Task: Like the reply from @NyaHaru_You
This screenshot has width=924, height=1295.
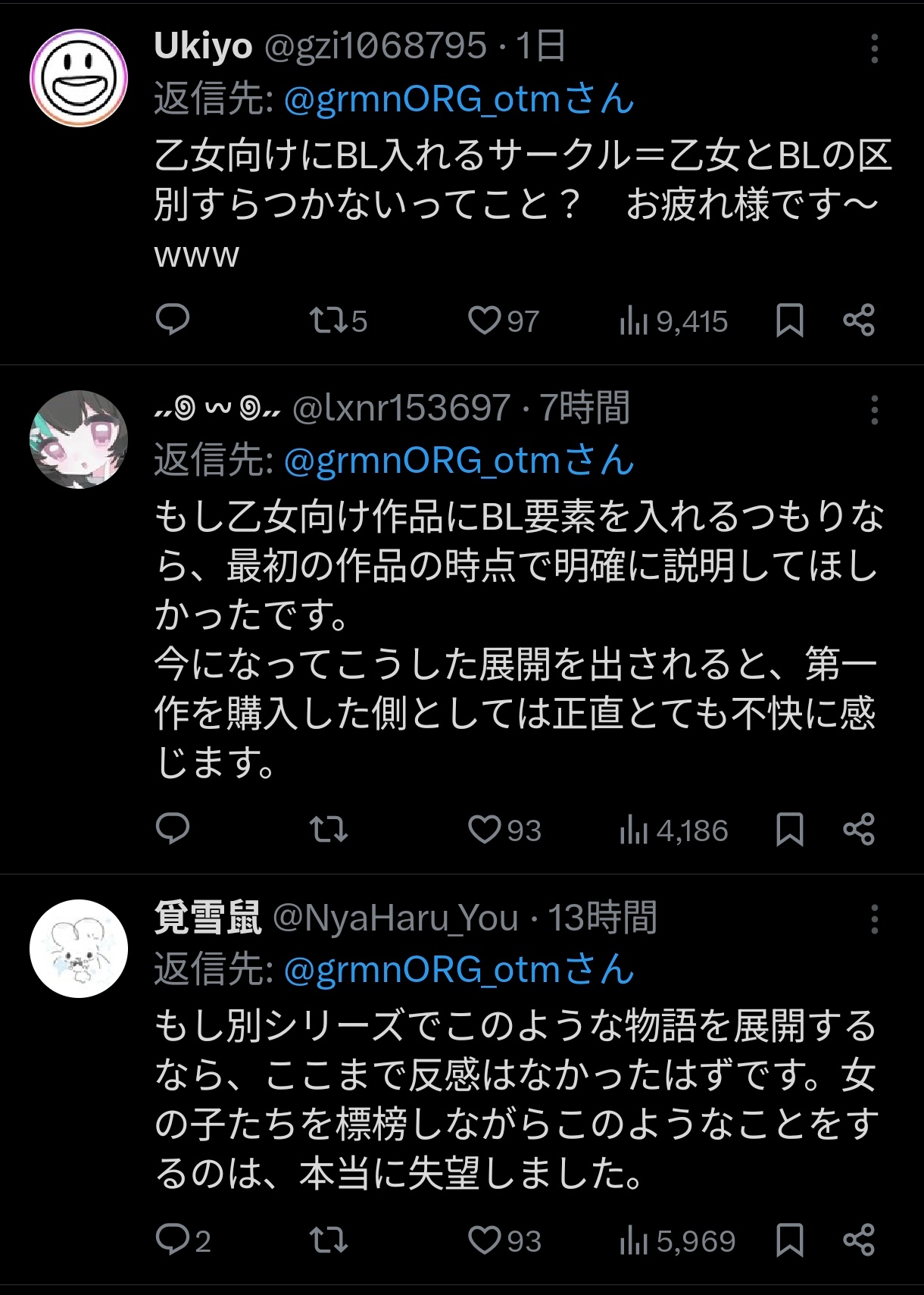Action: pos(504,1240)
